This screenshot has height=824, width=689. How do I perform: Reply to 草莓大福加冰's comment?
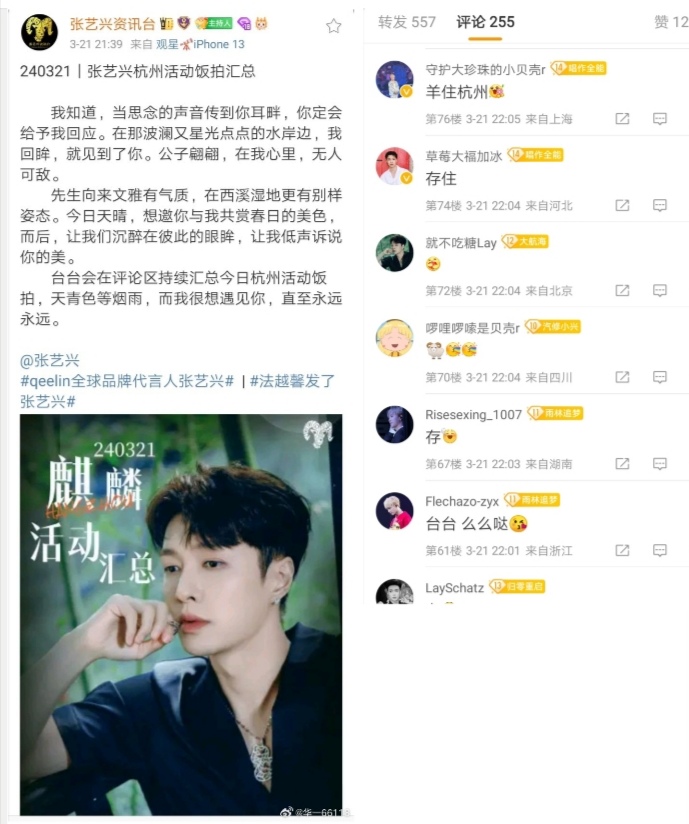click(x=660, y=205)
